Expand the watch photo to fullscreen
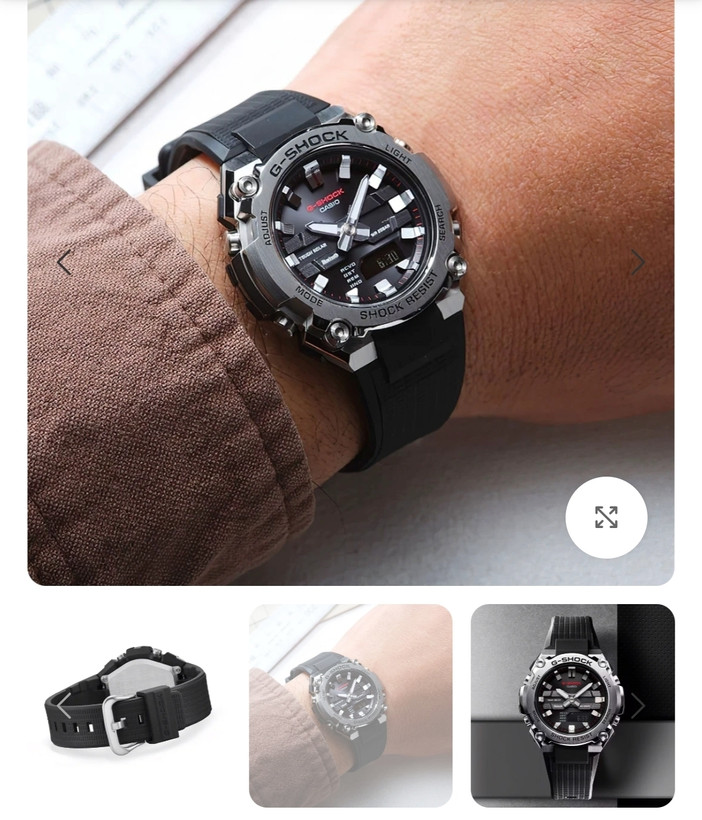702x820 pixels. pyautogui.click(x=606, y=517)
